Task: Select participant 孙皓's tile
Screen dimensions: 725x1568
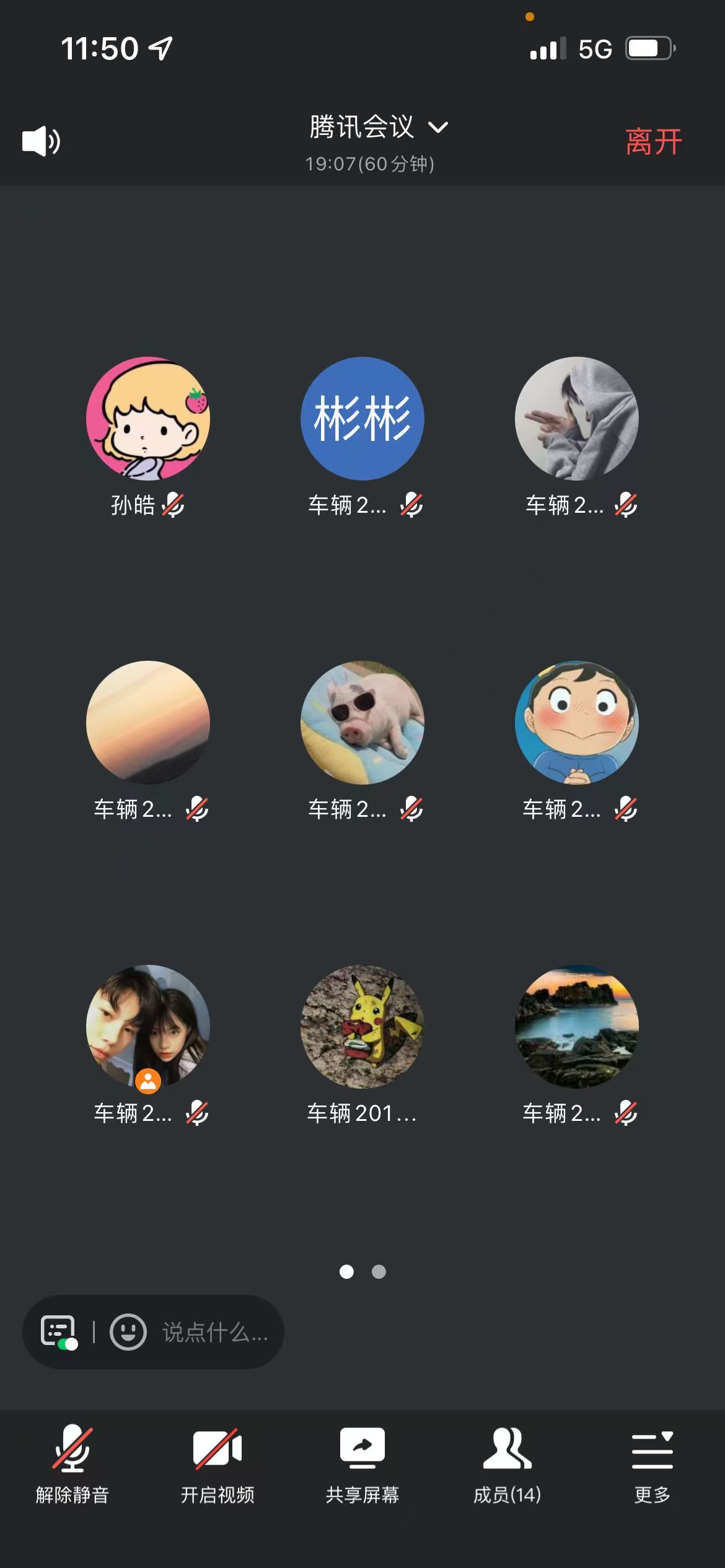Action: pos(148,419)
